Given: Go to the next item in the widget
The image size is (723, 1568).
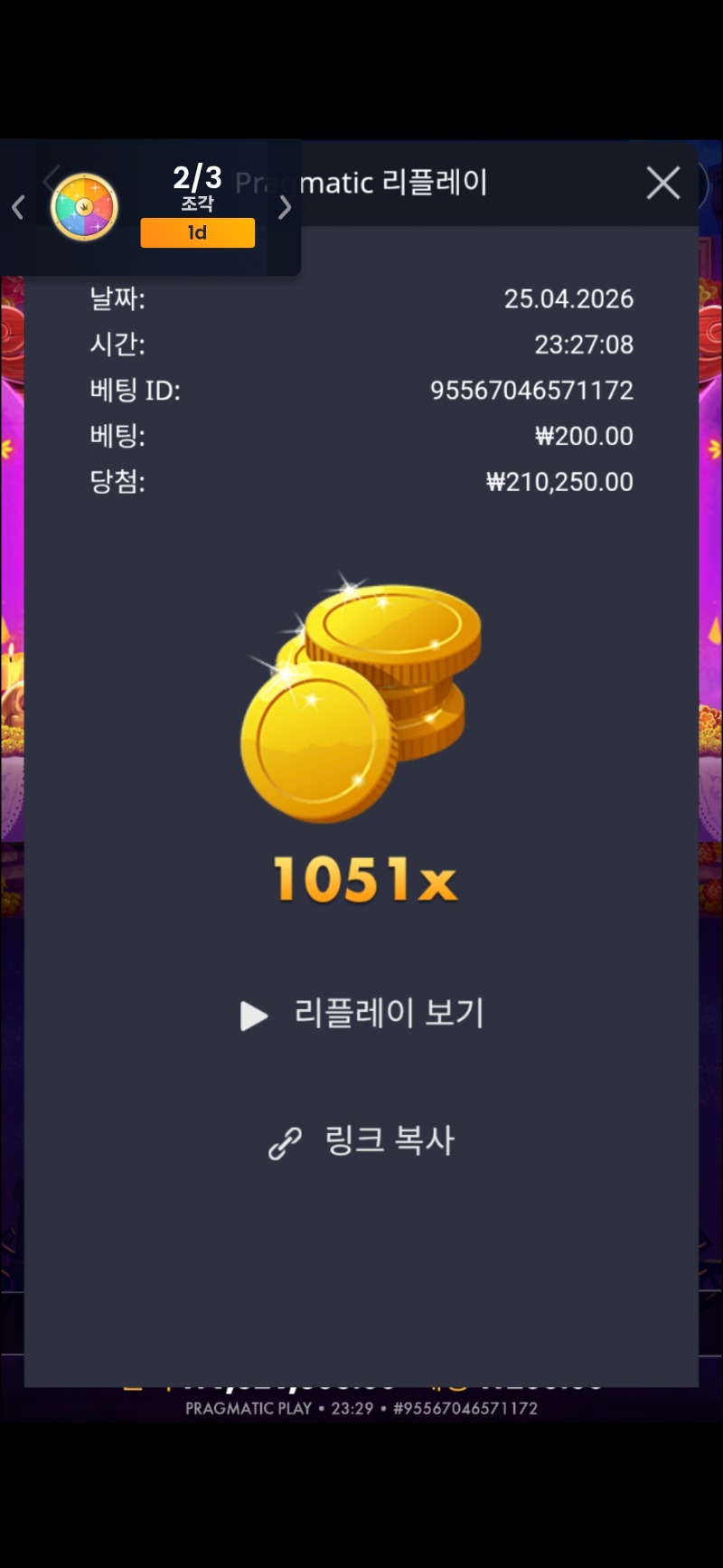Looking at the screenshot, I should (285, 208).
